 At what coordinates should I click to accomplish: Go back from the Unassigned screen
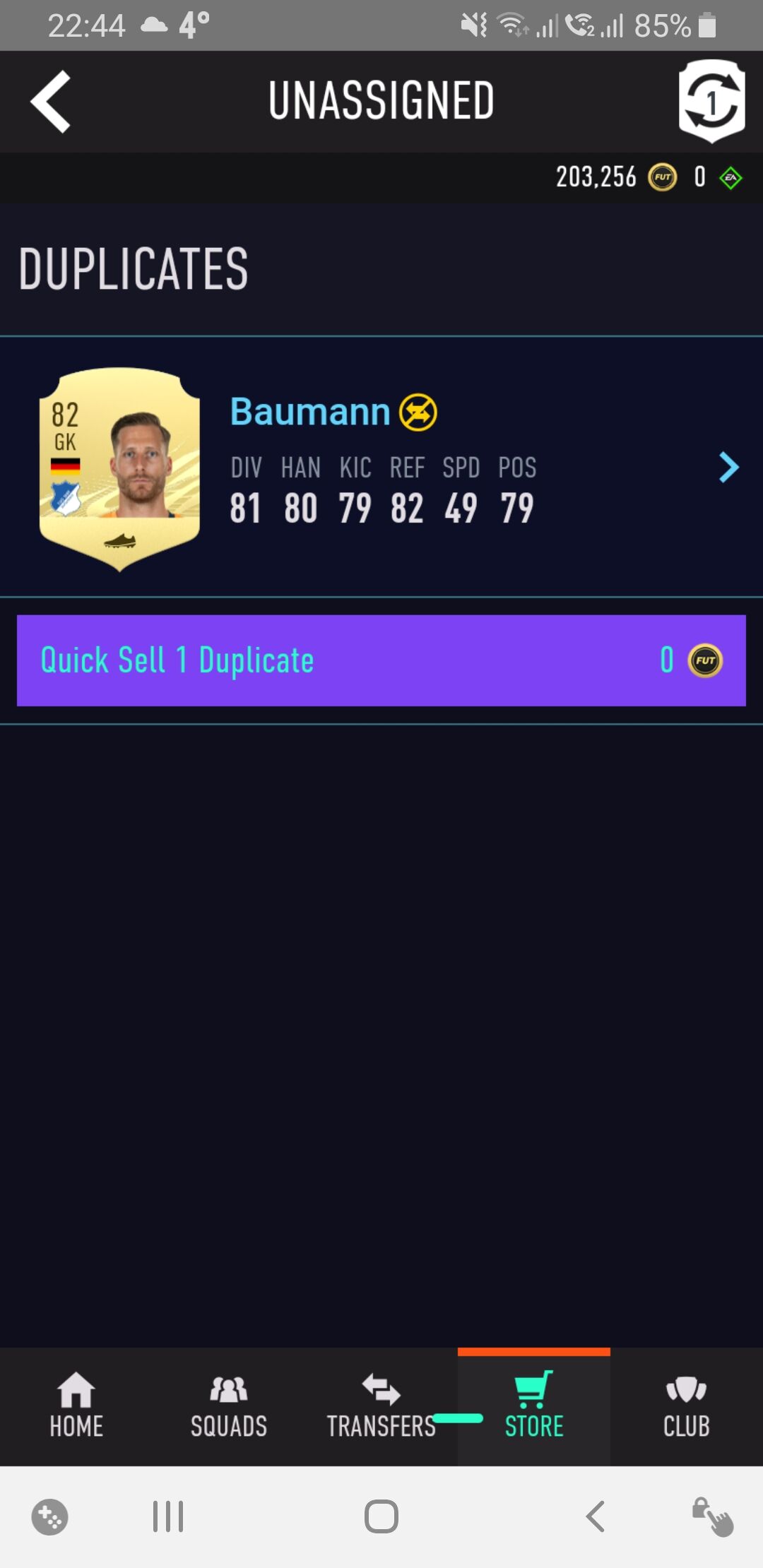[51, 102]
